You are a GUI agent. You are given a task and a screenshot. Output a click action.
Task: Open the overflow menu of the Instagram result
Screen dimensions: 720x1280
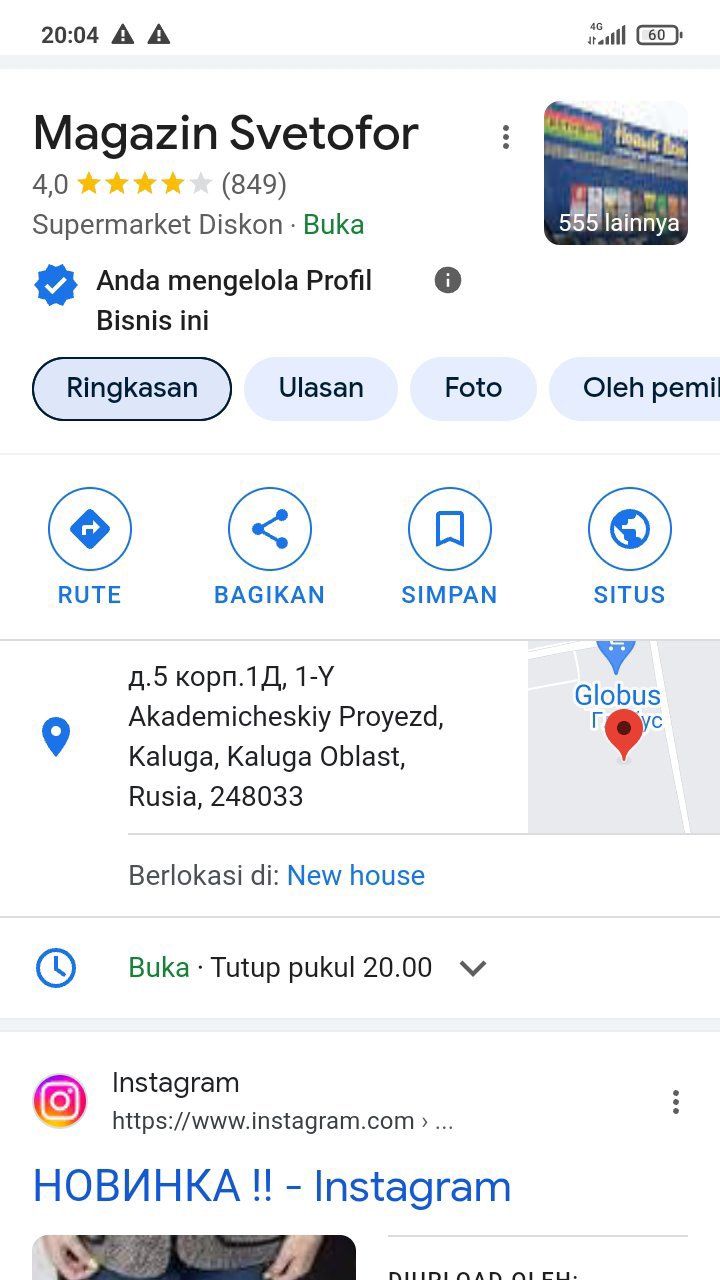pyautogui.click(x=676, y=1102)
